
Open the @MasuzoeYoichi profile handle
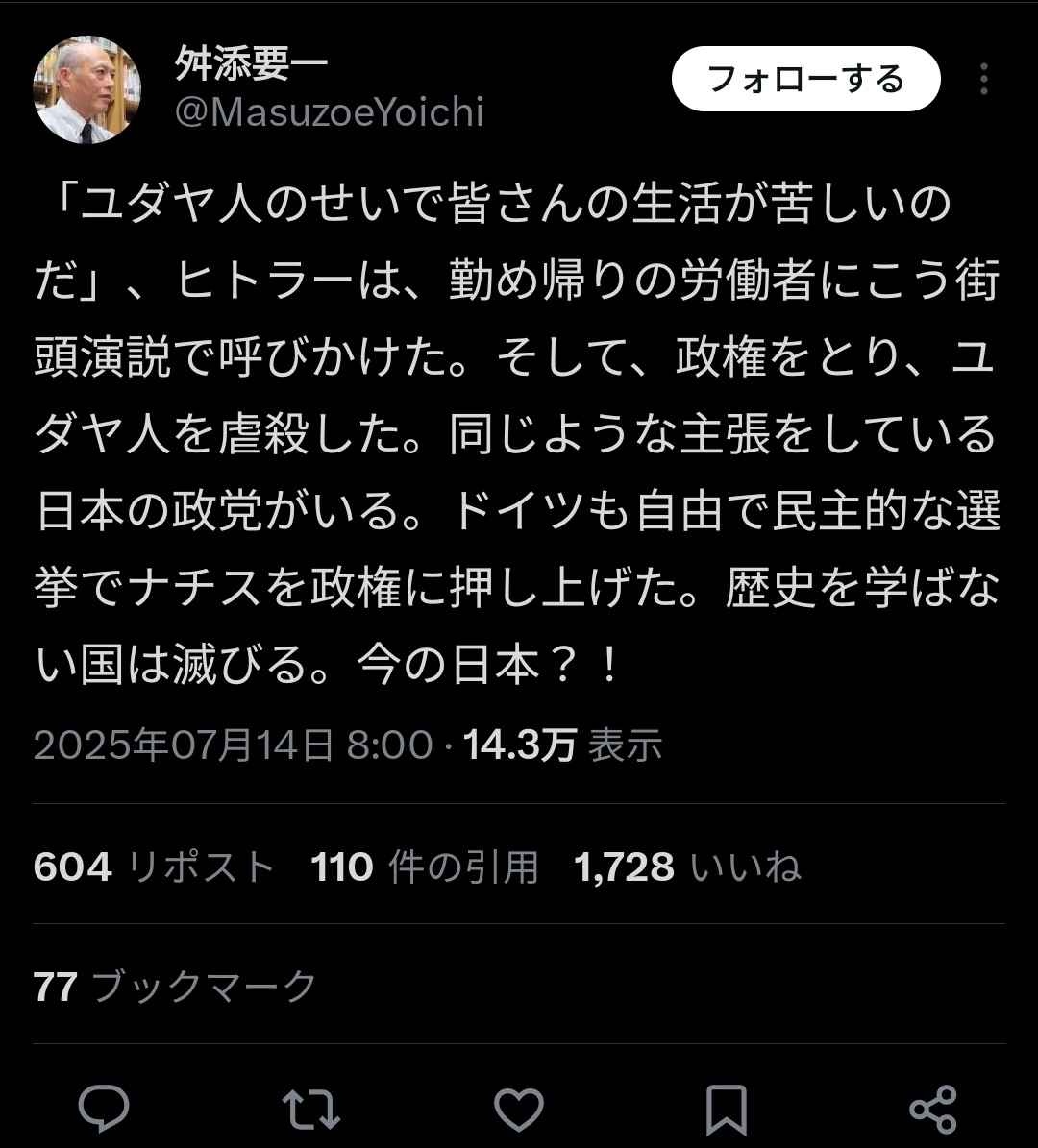coord(329,113)
